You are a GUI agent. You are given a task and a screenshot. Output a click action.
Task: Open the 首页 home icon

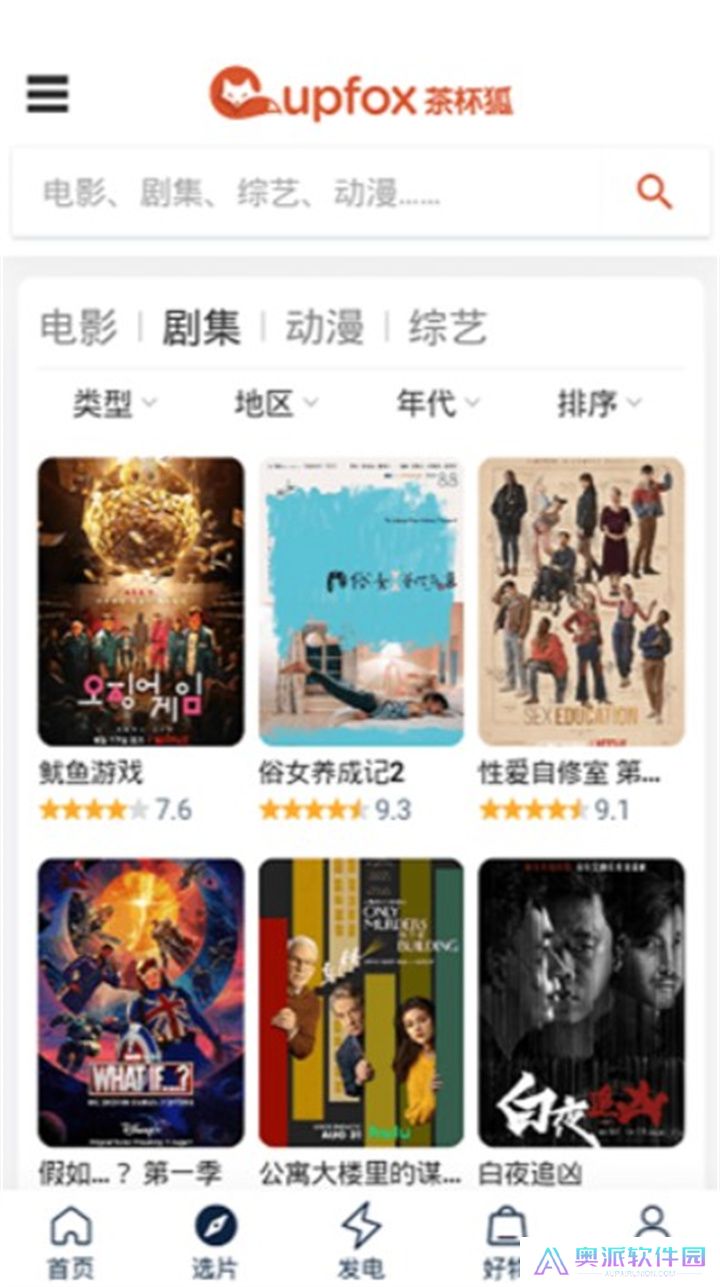pyautogui.click(x=72, y=1225)
